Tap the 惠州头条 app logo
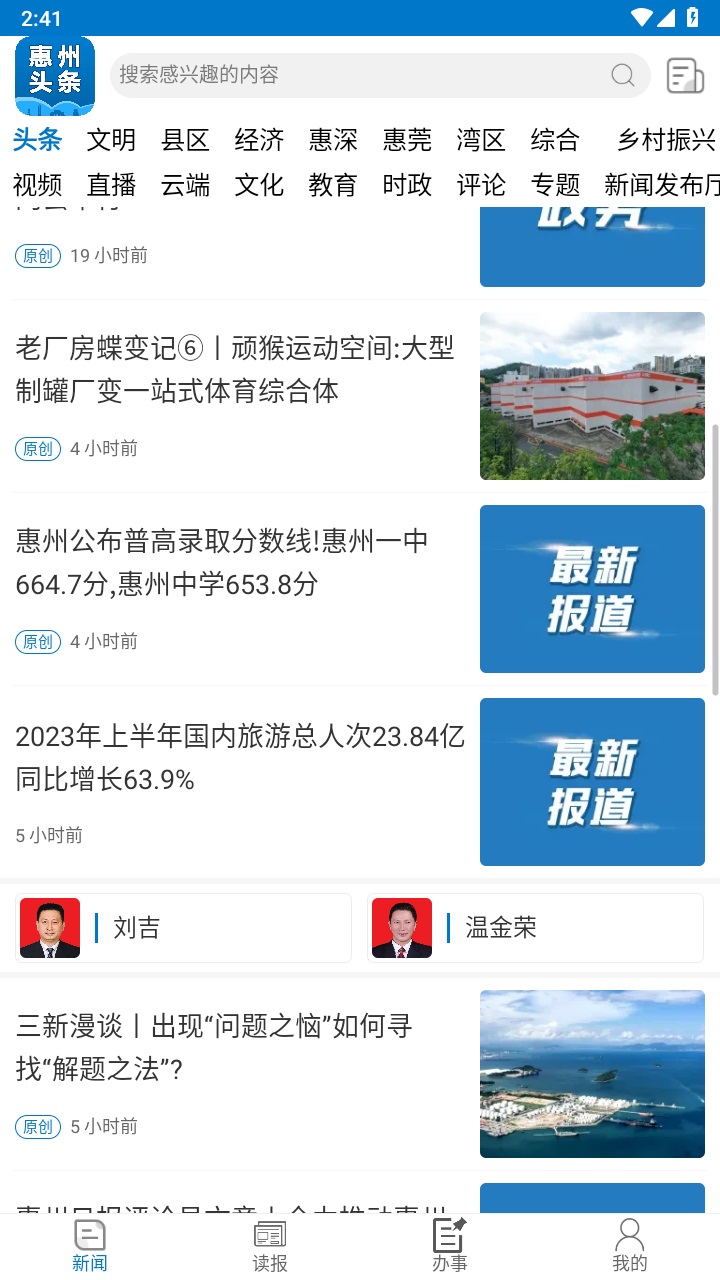 [x=55, y=75]
